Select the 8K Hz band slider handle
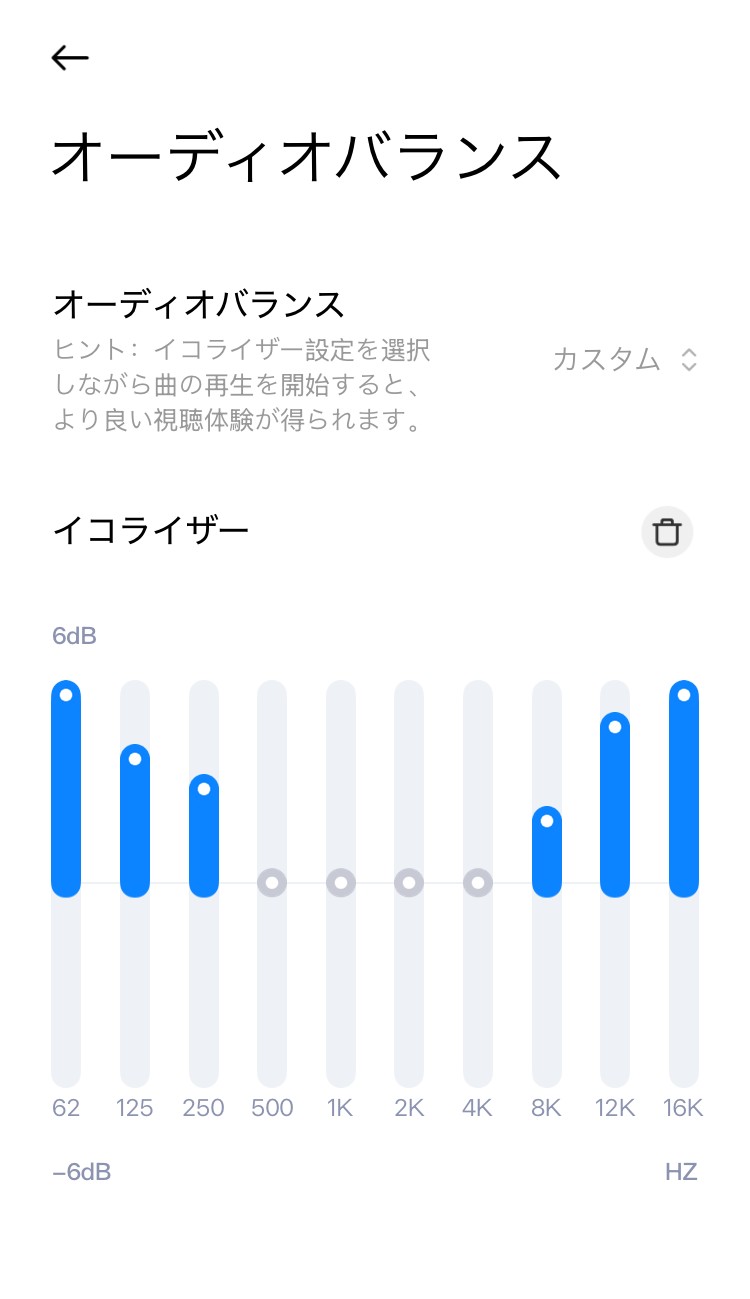Screen dimensions: 750x1299 pyautogui.click(x=546, y=820)
